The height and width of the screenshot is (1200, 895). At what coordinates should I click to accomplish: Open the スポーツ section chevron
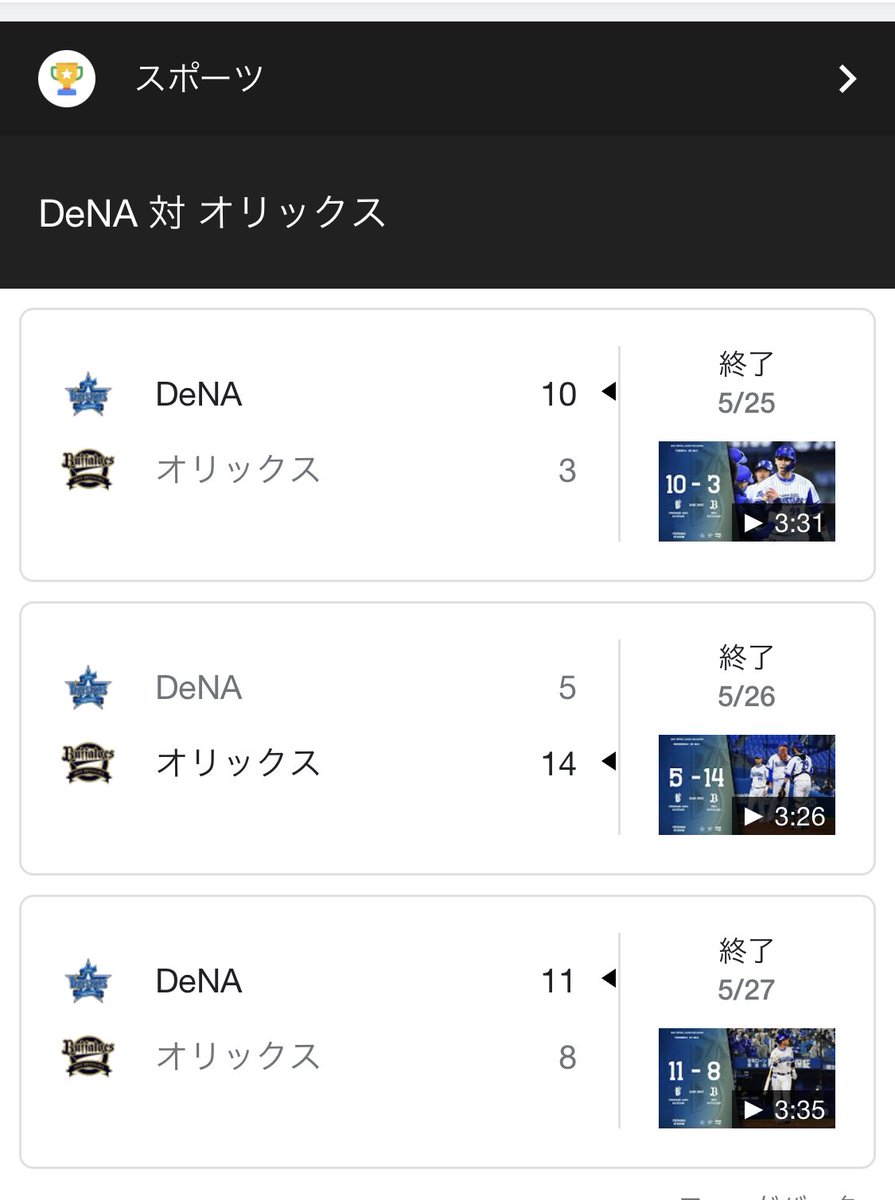[847, 78]
